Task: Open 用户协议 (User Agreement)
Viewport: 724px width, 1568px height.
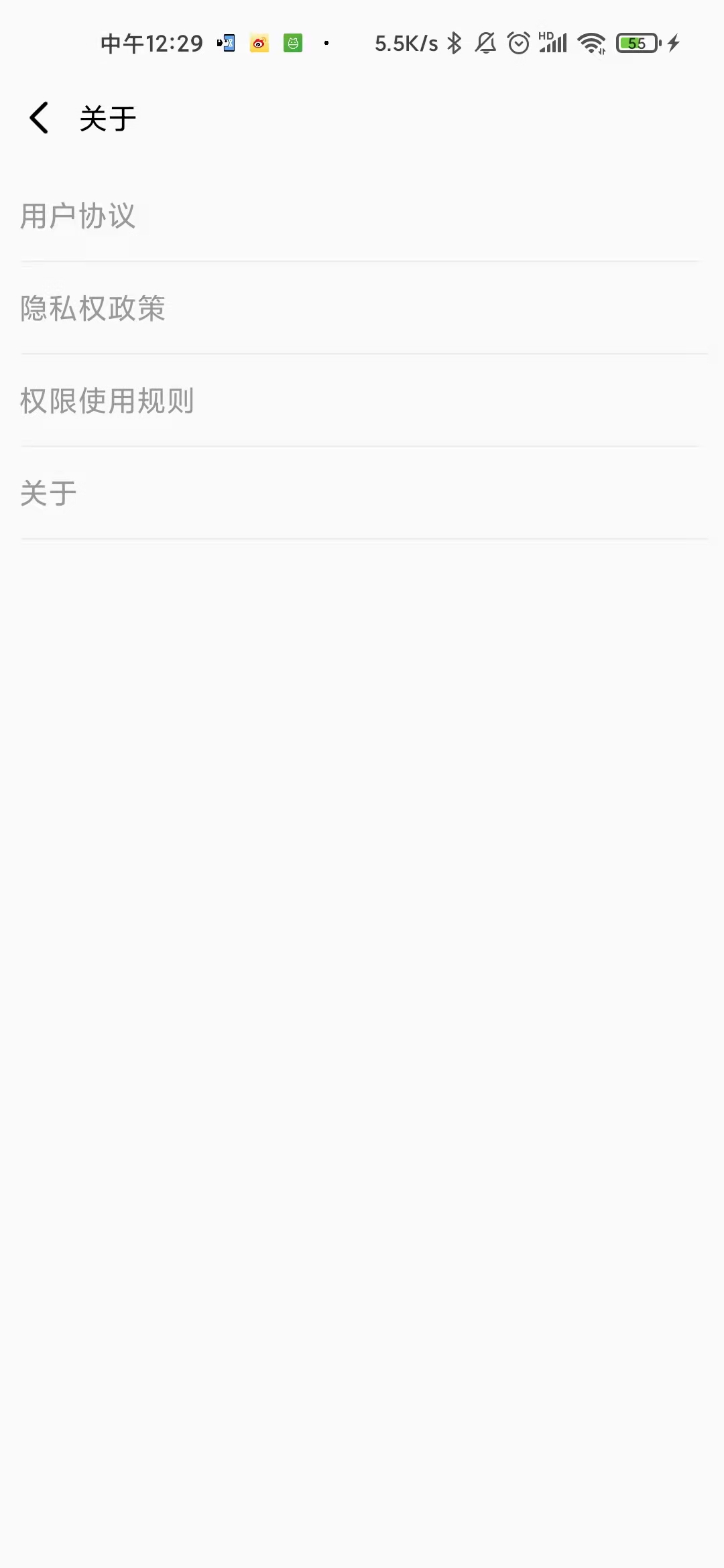Action: click(78, 216)
